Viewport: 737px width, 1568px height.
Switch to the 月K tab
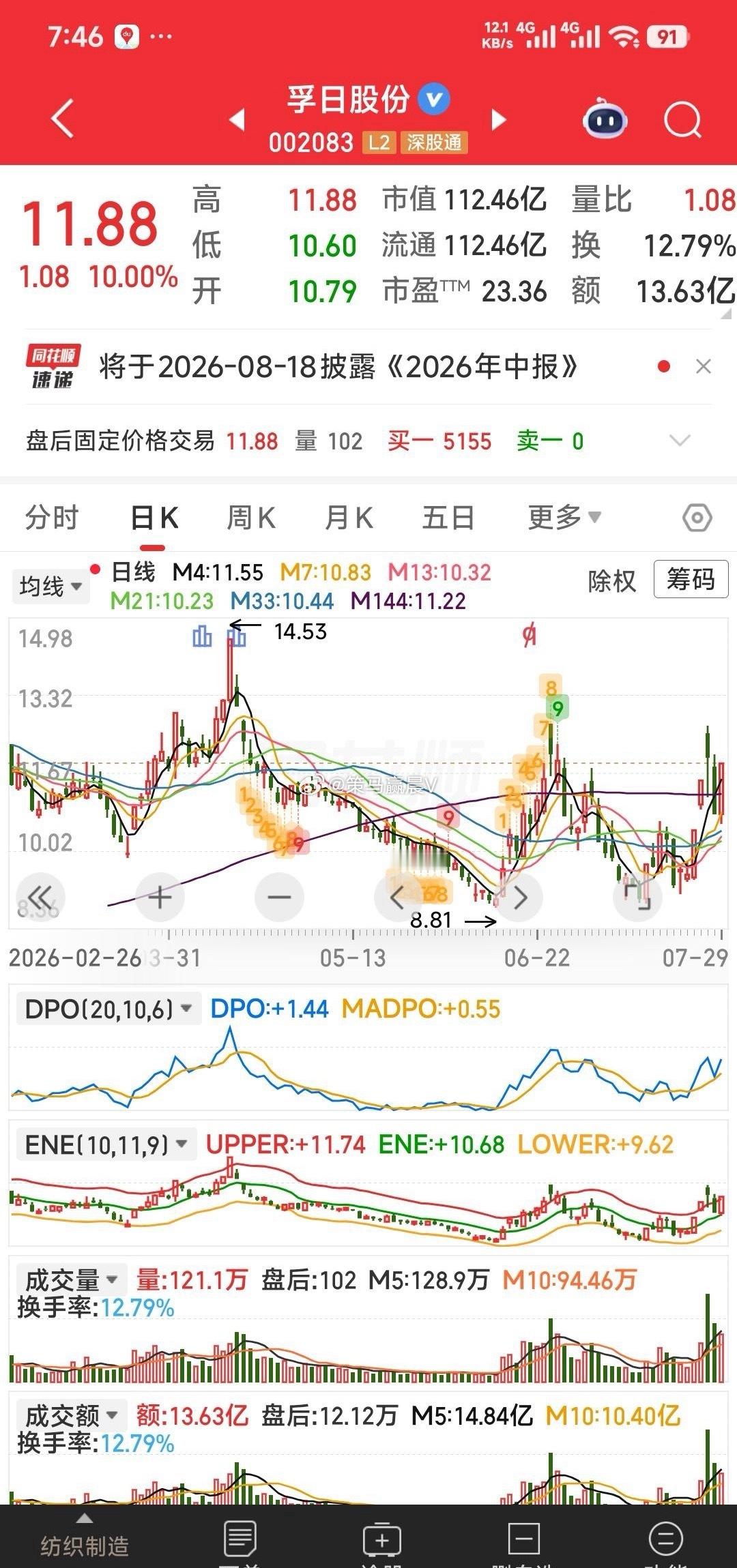(x=349, y=518)
